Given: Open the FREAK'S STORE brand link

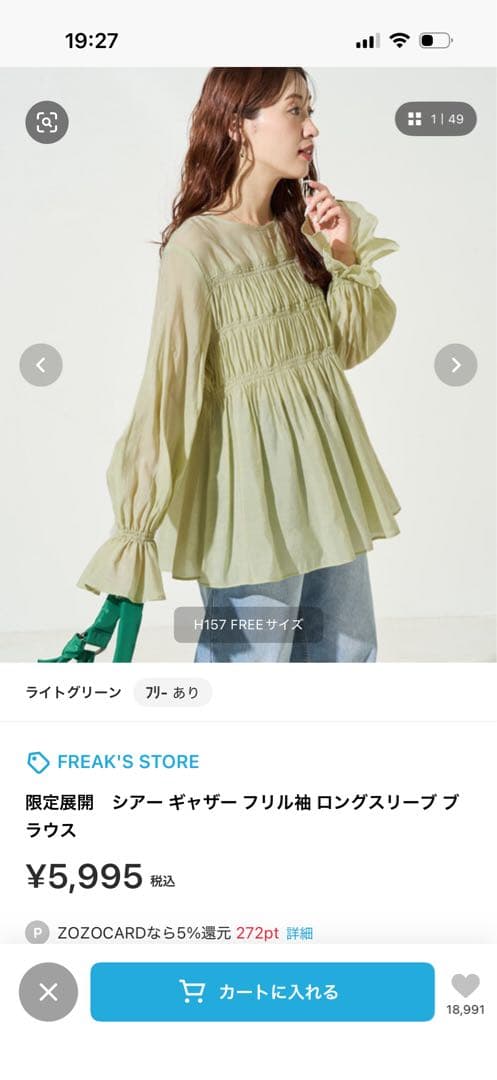Looking at the screenshot, I should click(x=113, y=762).
